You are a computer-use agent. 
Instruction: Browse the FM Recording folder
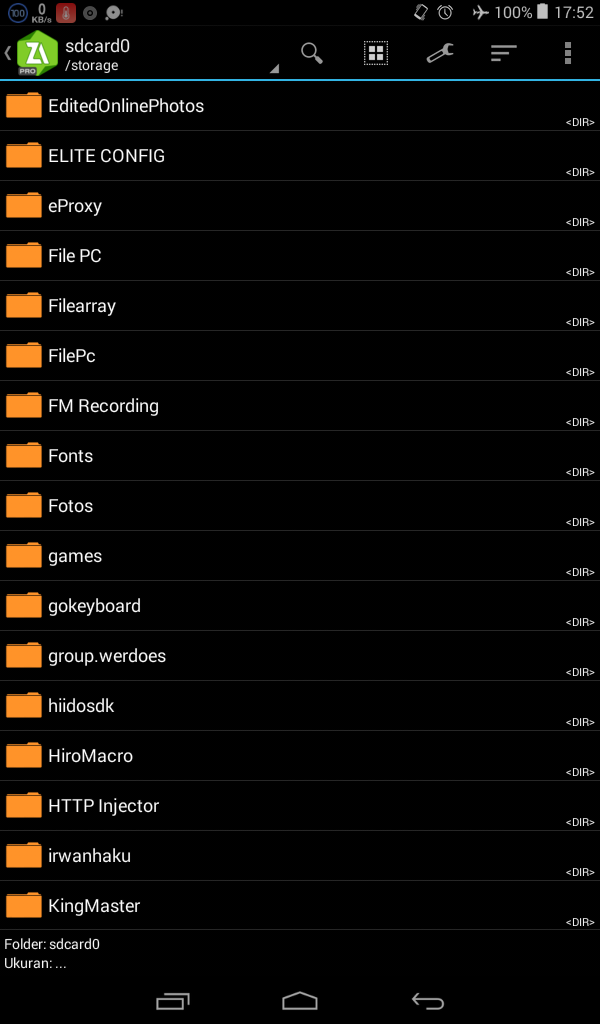(x=103, y=406)
